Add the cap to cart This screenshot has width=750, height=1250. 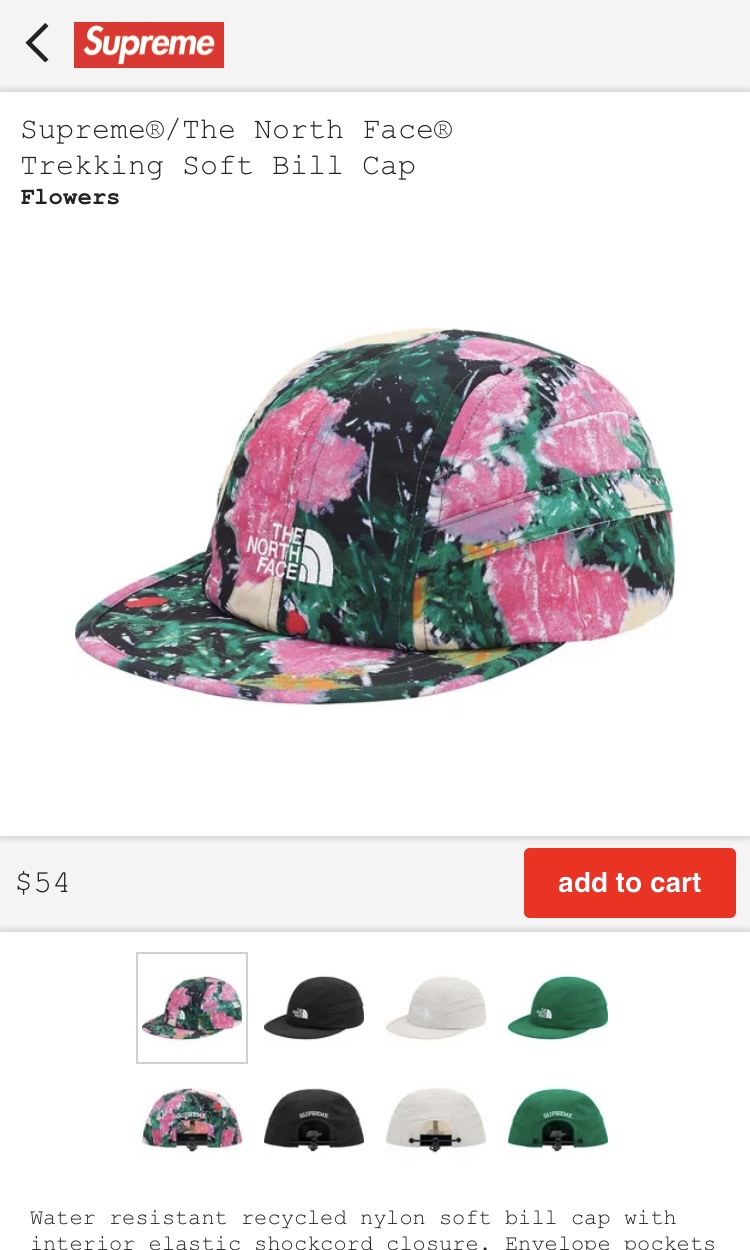pyautogui.click(x=630, y=883)
